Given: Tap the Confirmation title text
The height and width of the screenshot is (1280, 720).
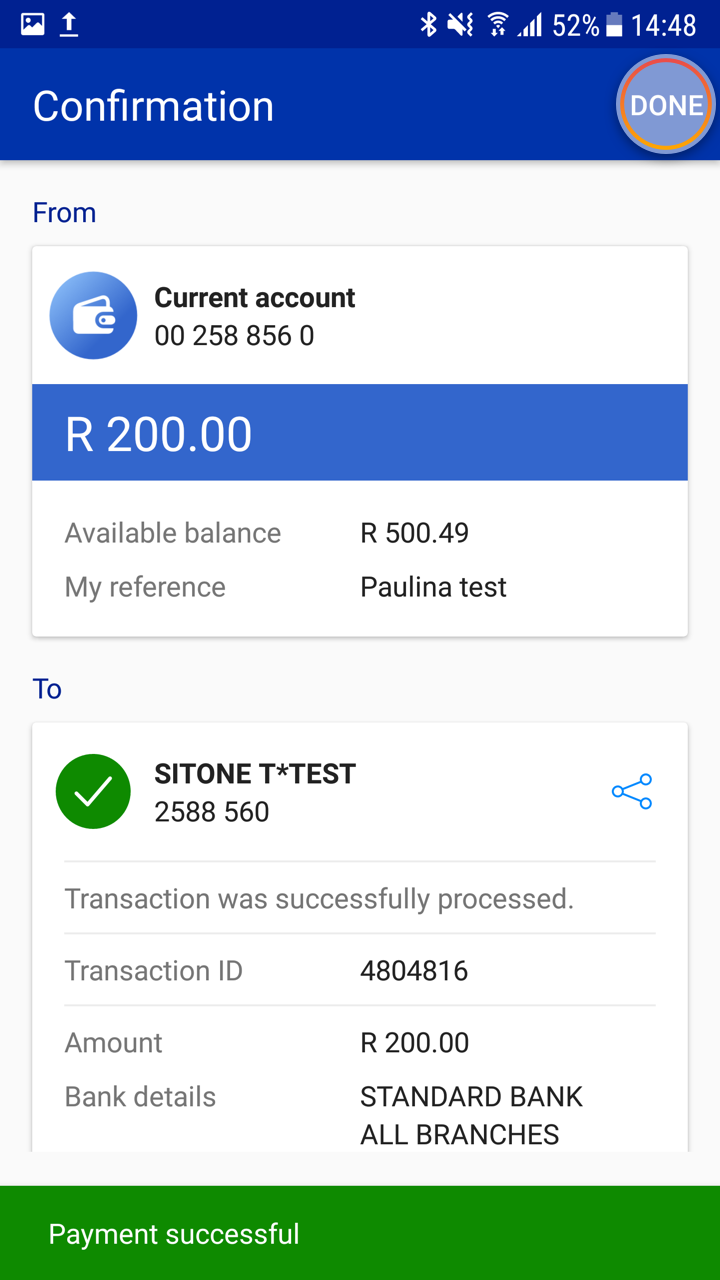Looking at the screenshot, I should [153, 105].
